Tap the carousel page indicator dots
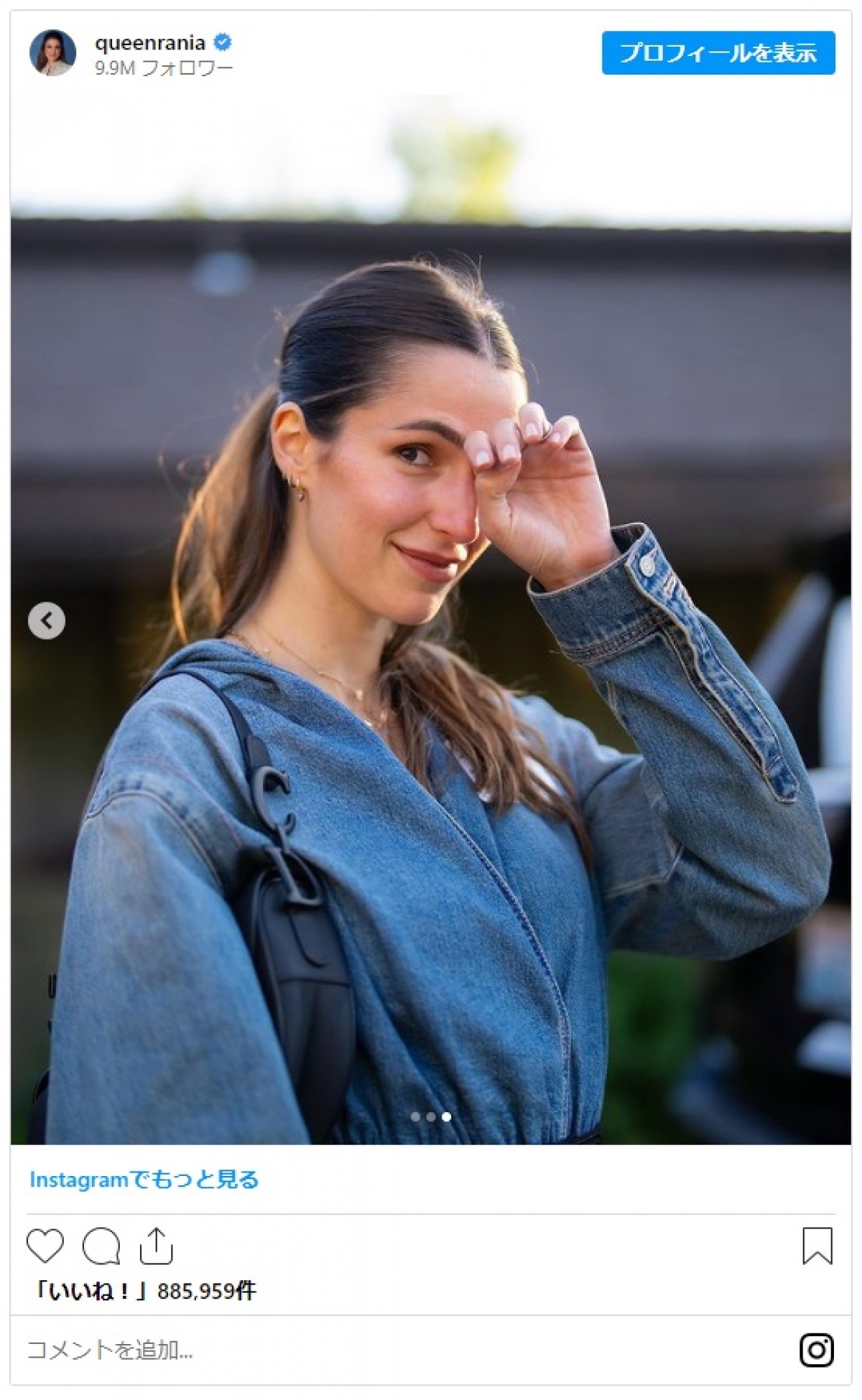Screen dimensions: 862x1400 point(430,1116)
